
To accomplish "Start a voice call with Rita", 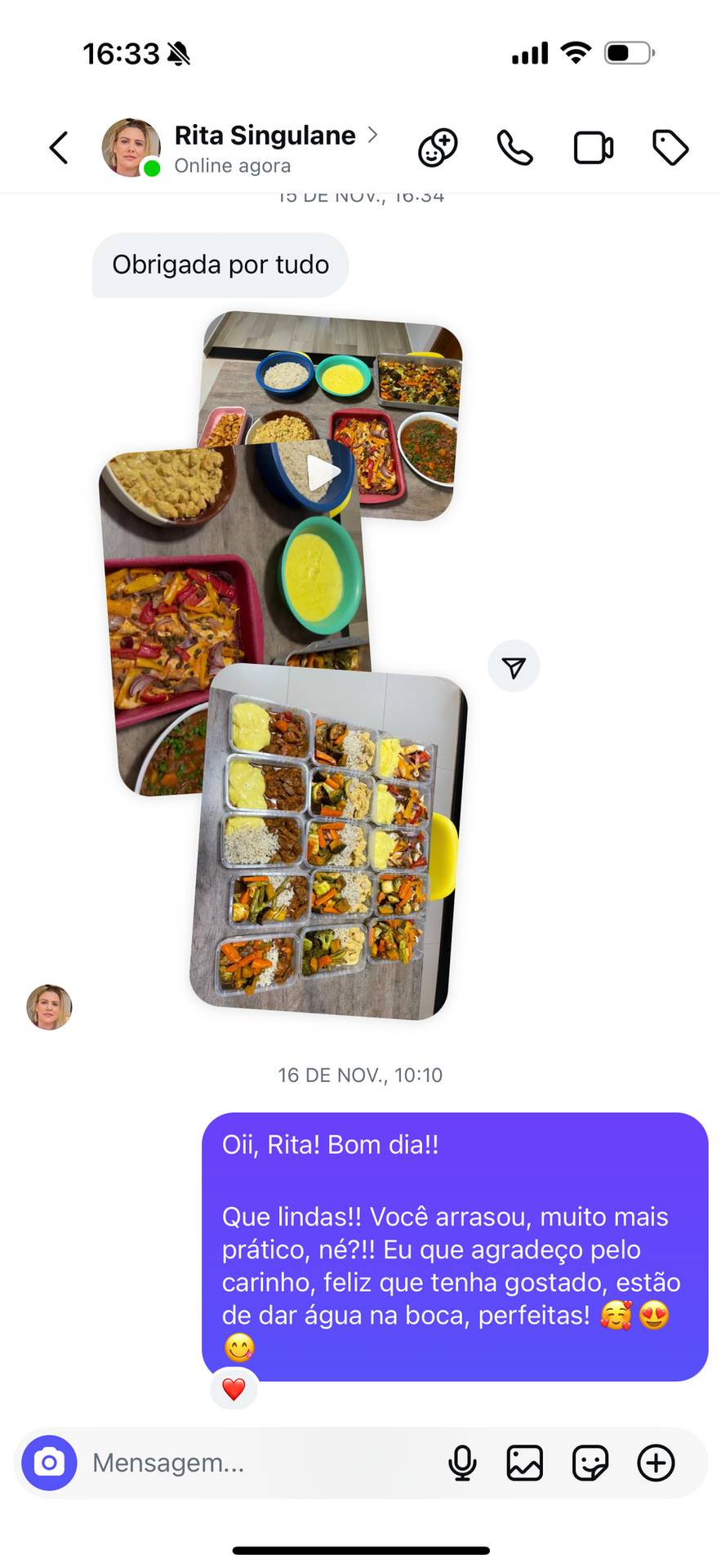I will [514, 148].
